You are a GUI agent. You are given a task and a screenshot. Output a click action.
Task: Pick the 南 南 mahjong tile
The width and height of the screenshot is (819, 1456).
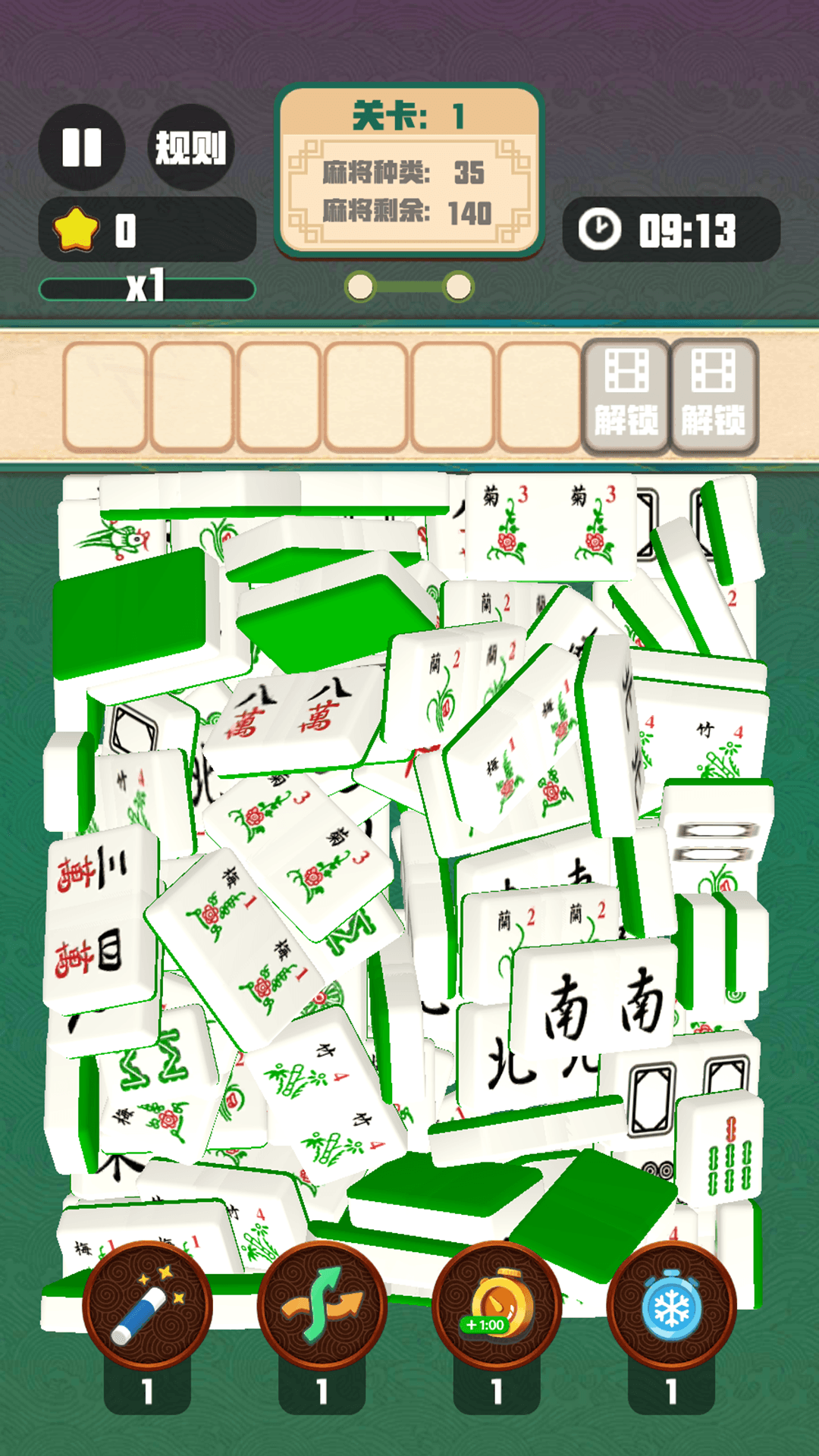point(599,1001)
